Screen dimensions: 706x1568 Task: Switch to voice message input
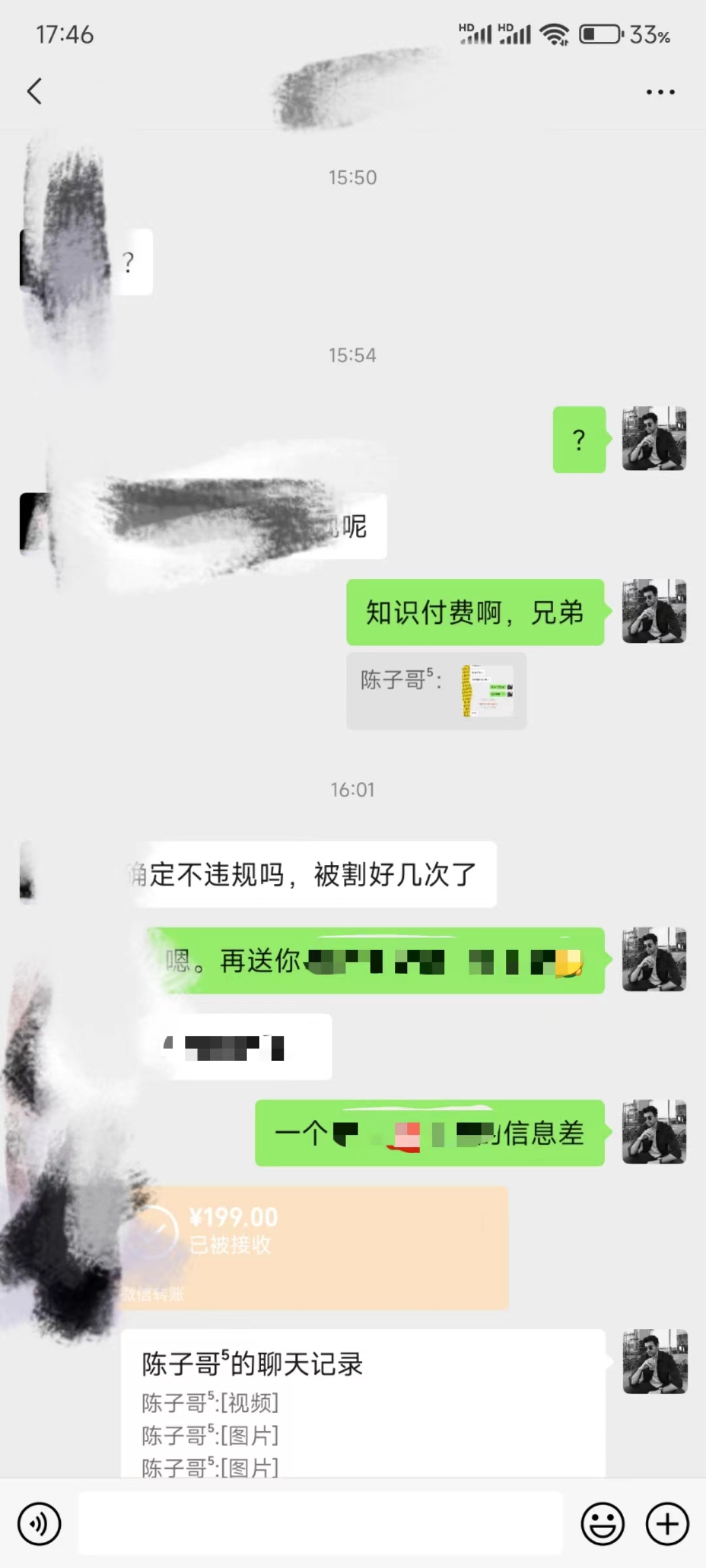point(39,1524)
